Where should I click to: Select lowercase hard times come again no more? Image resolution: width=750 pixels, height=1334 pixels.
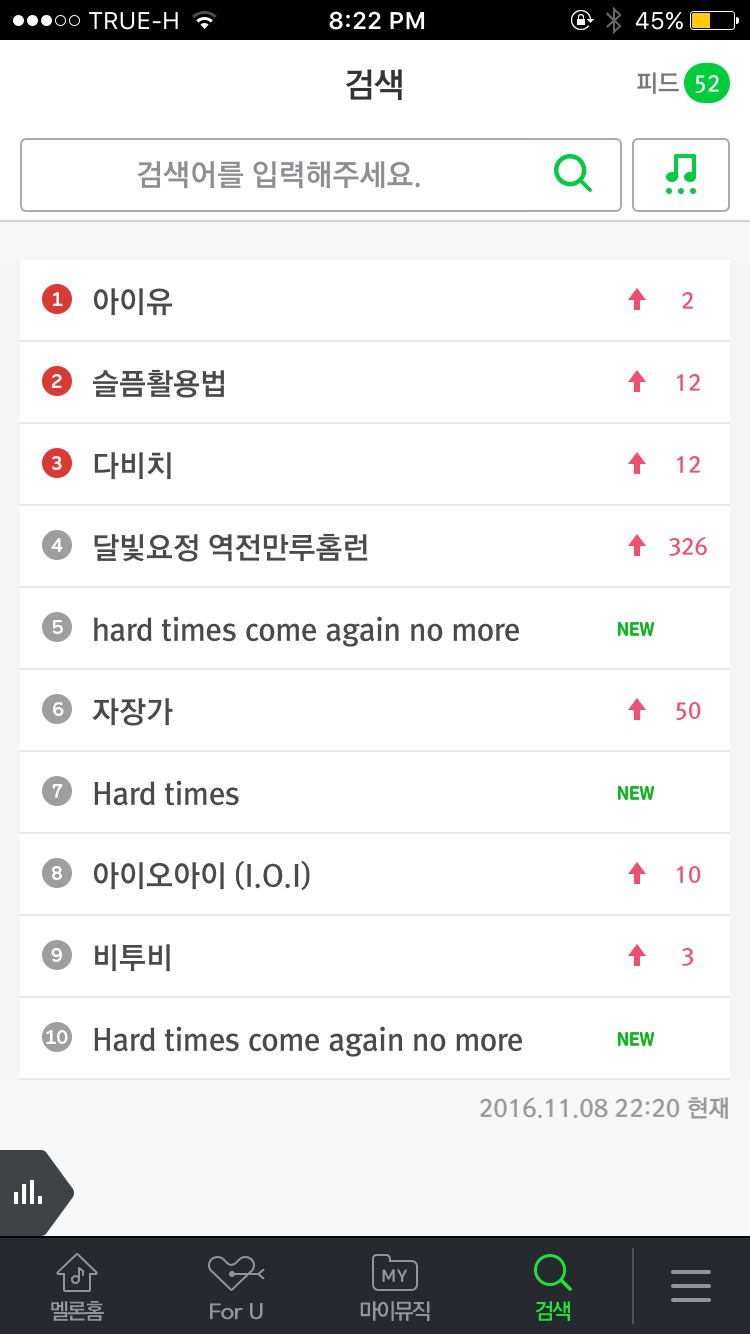[x=306, y=629]
